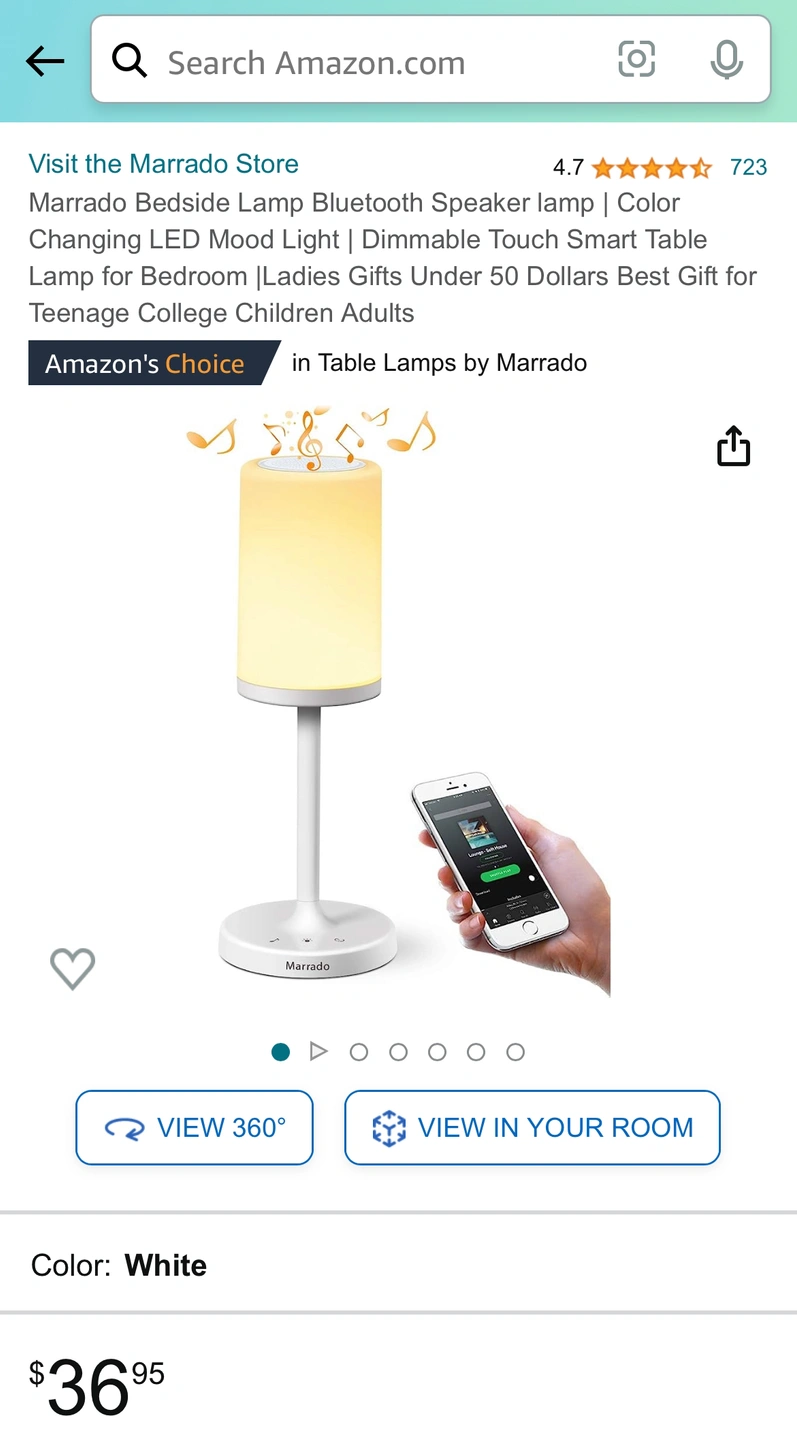
Task: Open the 723 customer ratings
Action: 748,167
